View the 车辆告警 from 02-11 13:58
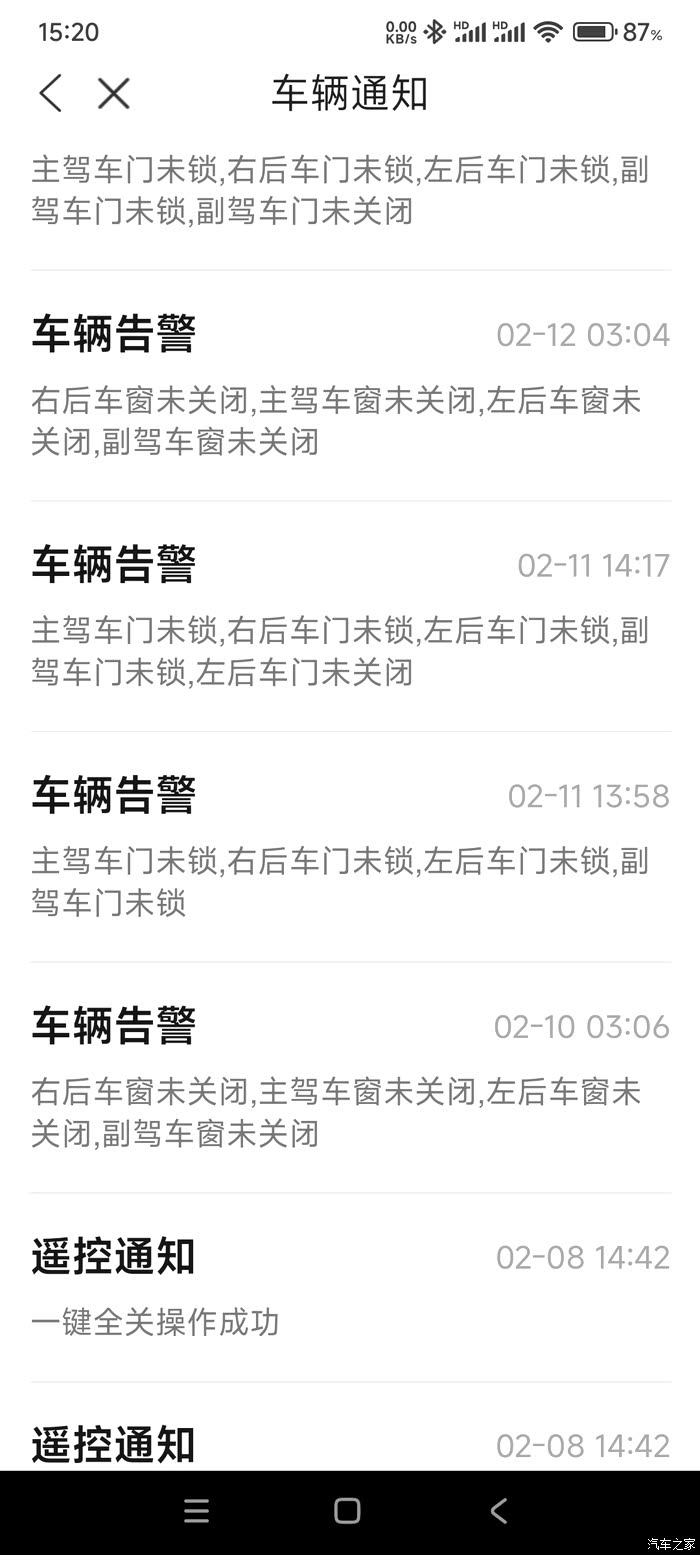Viewport: 700px width, 1555px height. [350, 847]
